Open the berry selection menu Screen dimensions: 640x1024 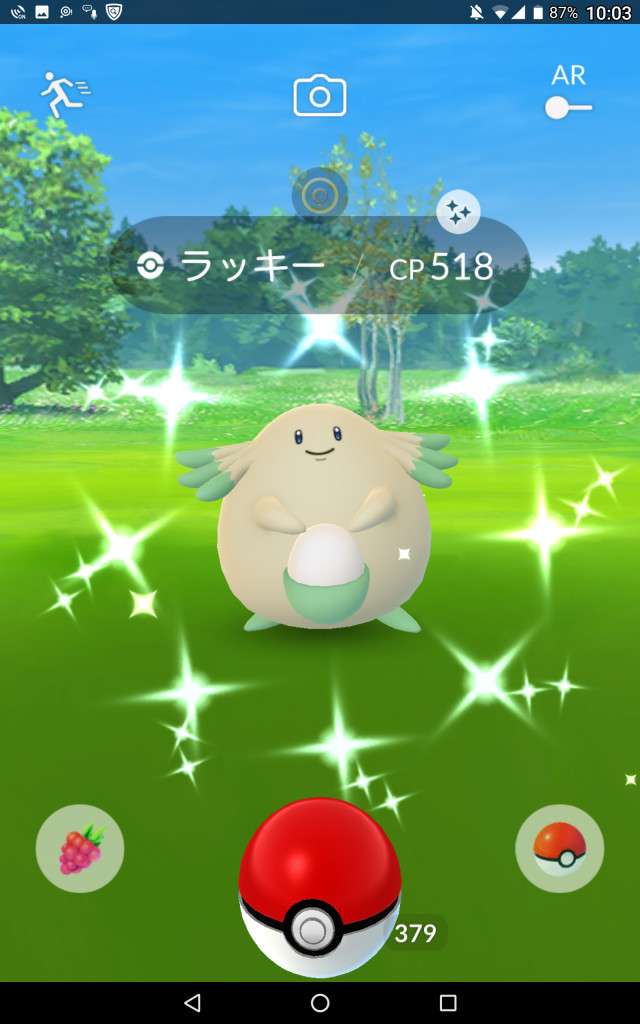(x=80, y=849)
